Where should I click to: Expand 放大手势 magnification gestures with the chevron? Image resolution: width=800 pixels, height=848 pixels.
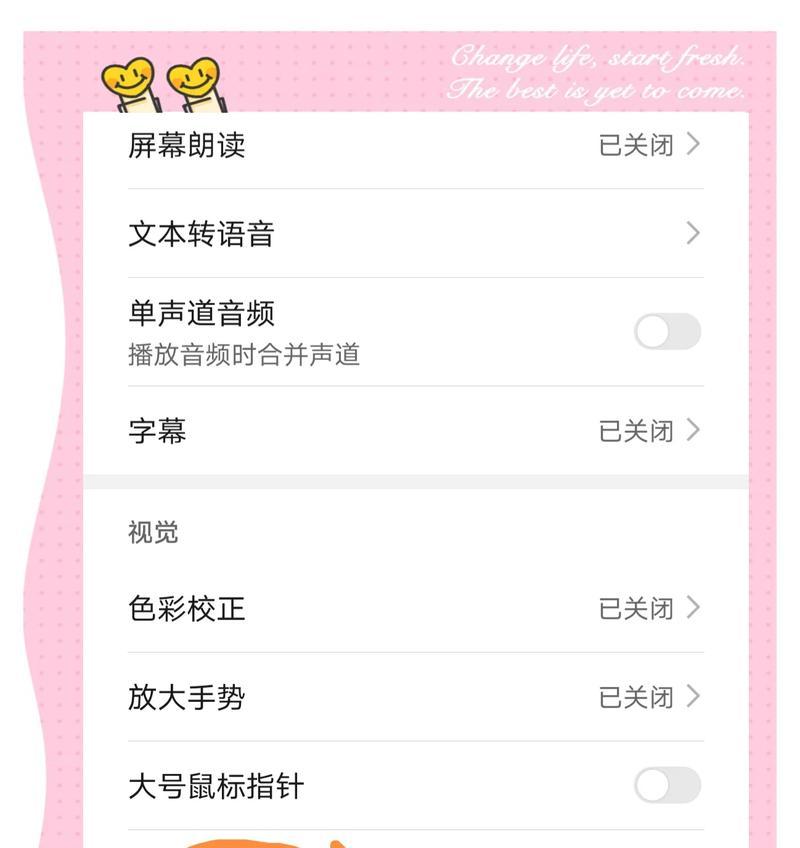pyautogui.click(x=692, y=697)
